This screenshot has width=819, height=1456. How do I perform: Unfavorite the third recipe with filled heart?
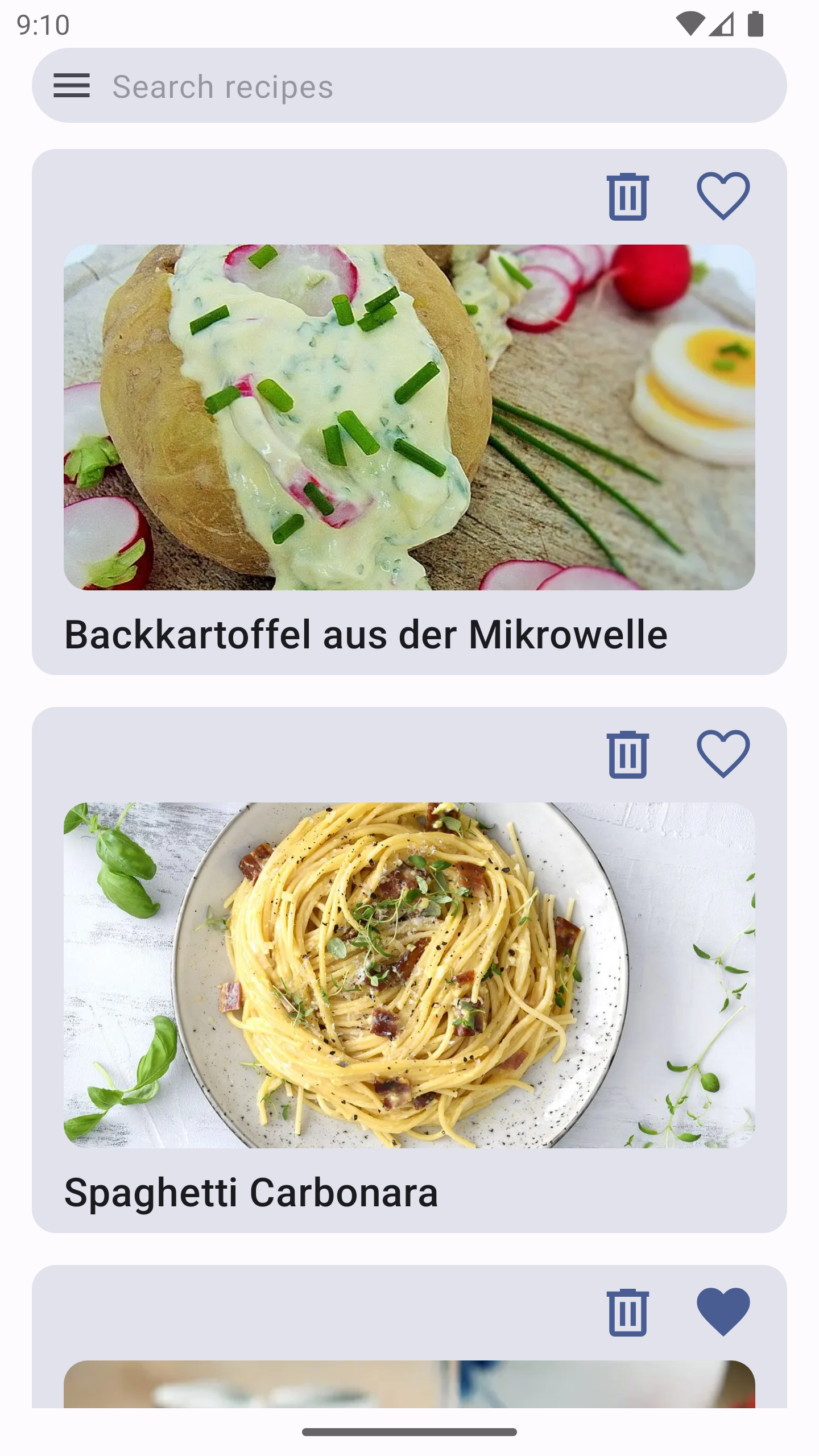723,1312
